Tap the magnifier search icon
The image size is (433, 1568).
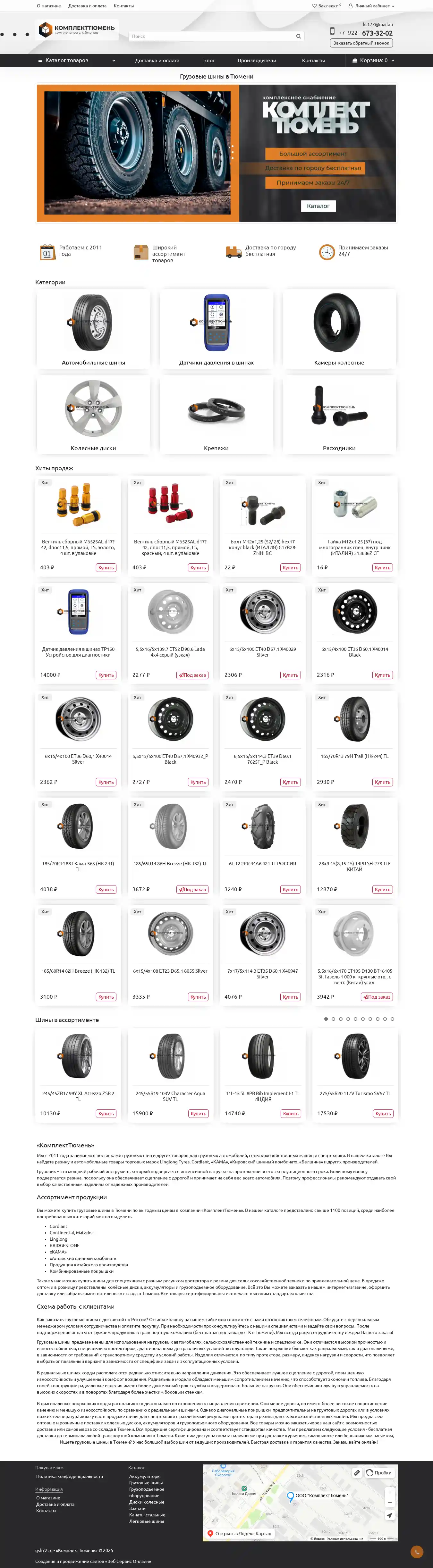[x=298, y=37]
